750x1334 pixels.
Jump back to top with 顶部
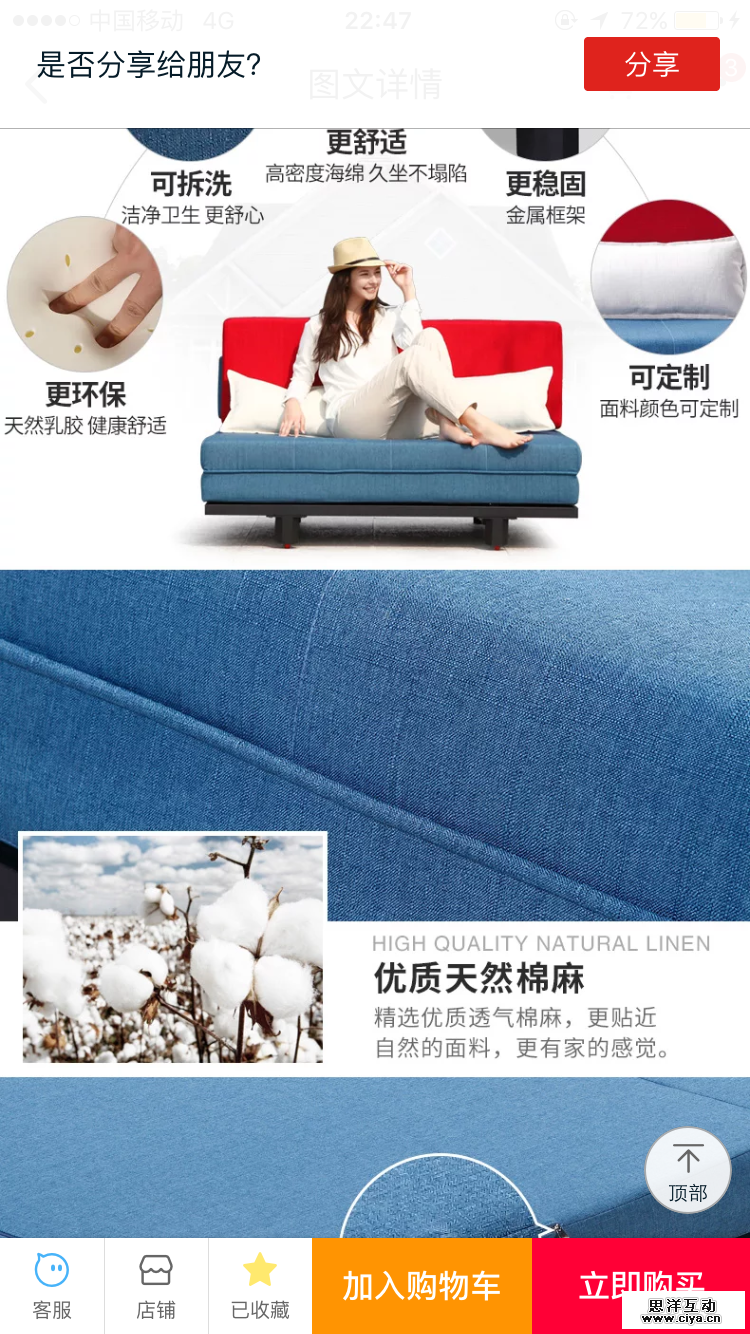688,1171
